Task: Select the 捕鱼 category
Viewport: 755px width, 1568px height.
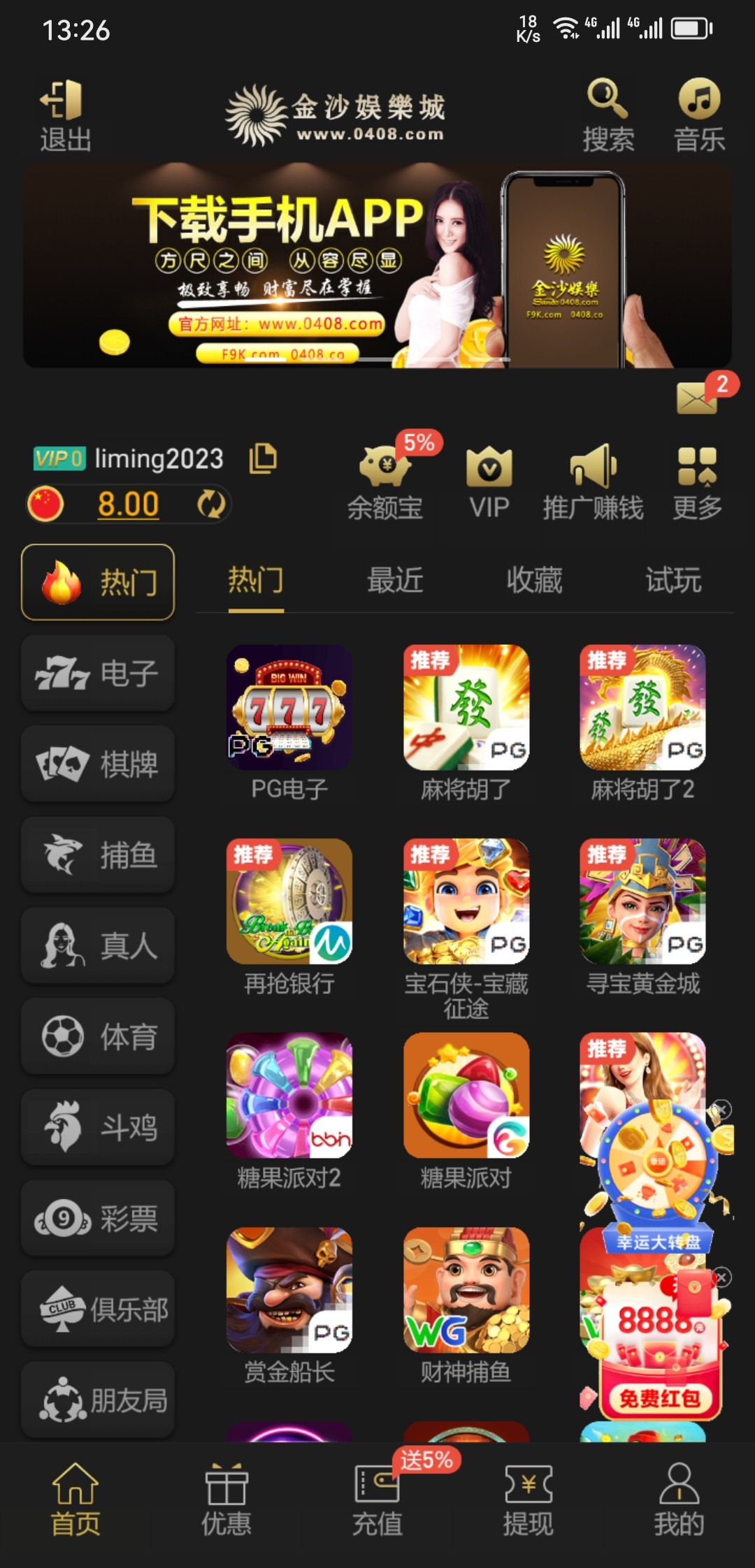Action: [x=98, y=854]
